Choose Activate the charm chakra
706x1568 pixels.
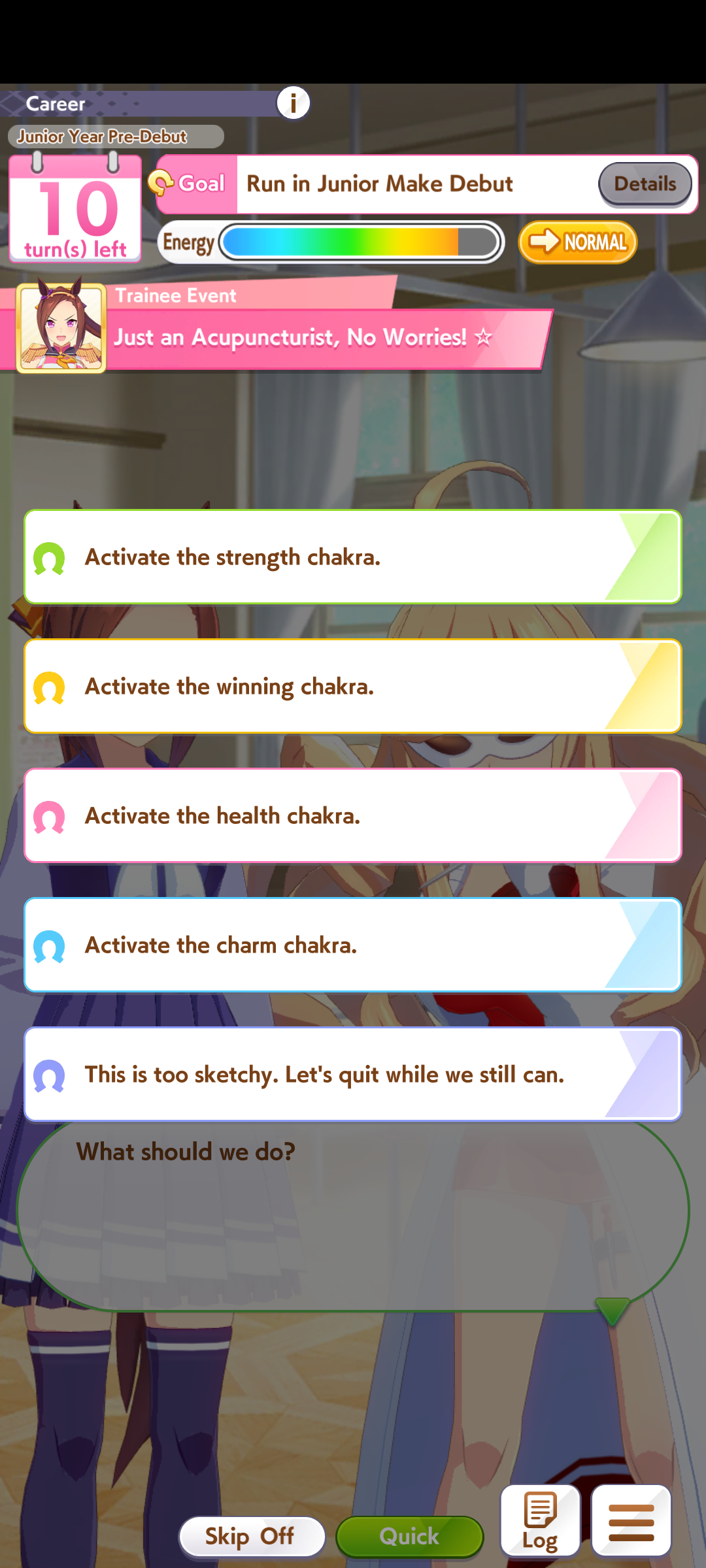[x=353, y=945]
